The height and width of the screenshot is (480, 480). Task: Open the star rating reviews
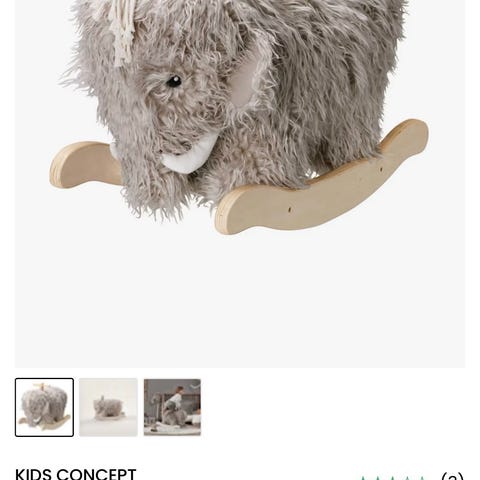[x=411, y=477]
